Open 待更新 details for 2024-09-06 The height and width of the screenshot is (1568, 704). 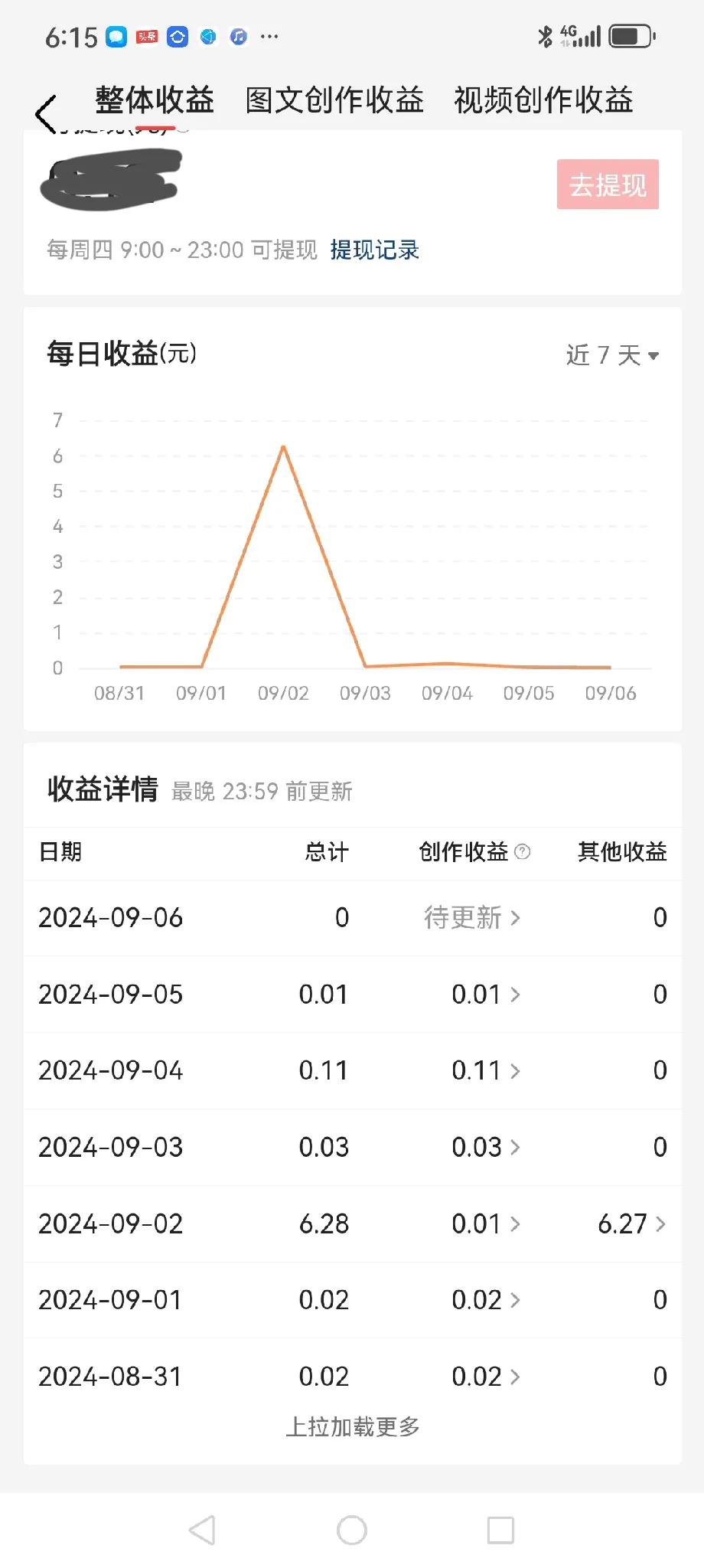pyautogui.click(x=472, y=917)
